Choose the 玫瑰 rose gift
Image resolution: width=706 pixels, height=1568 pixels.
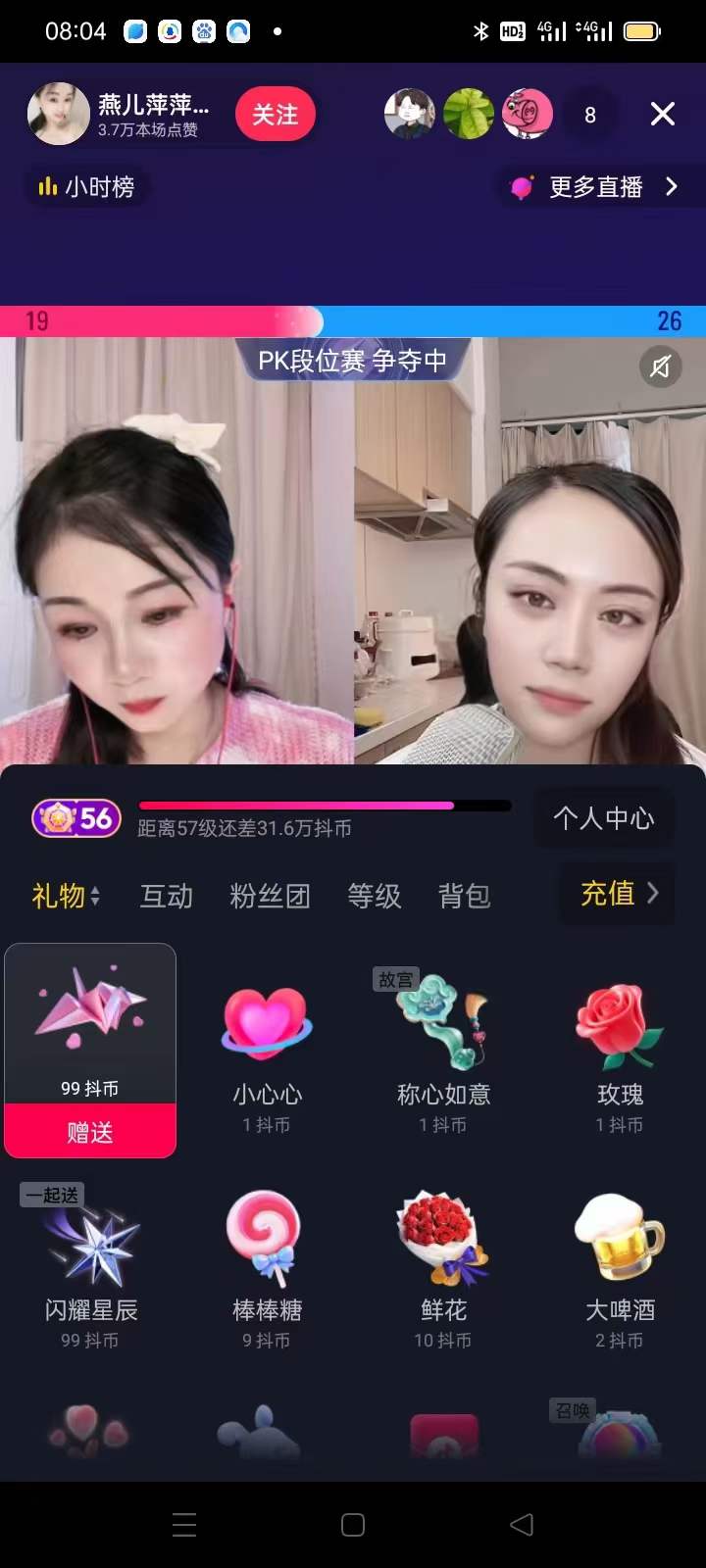[x=620, y=1049]
